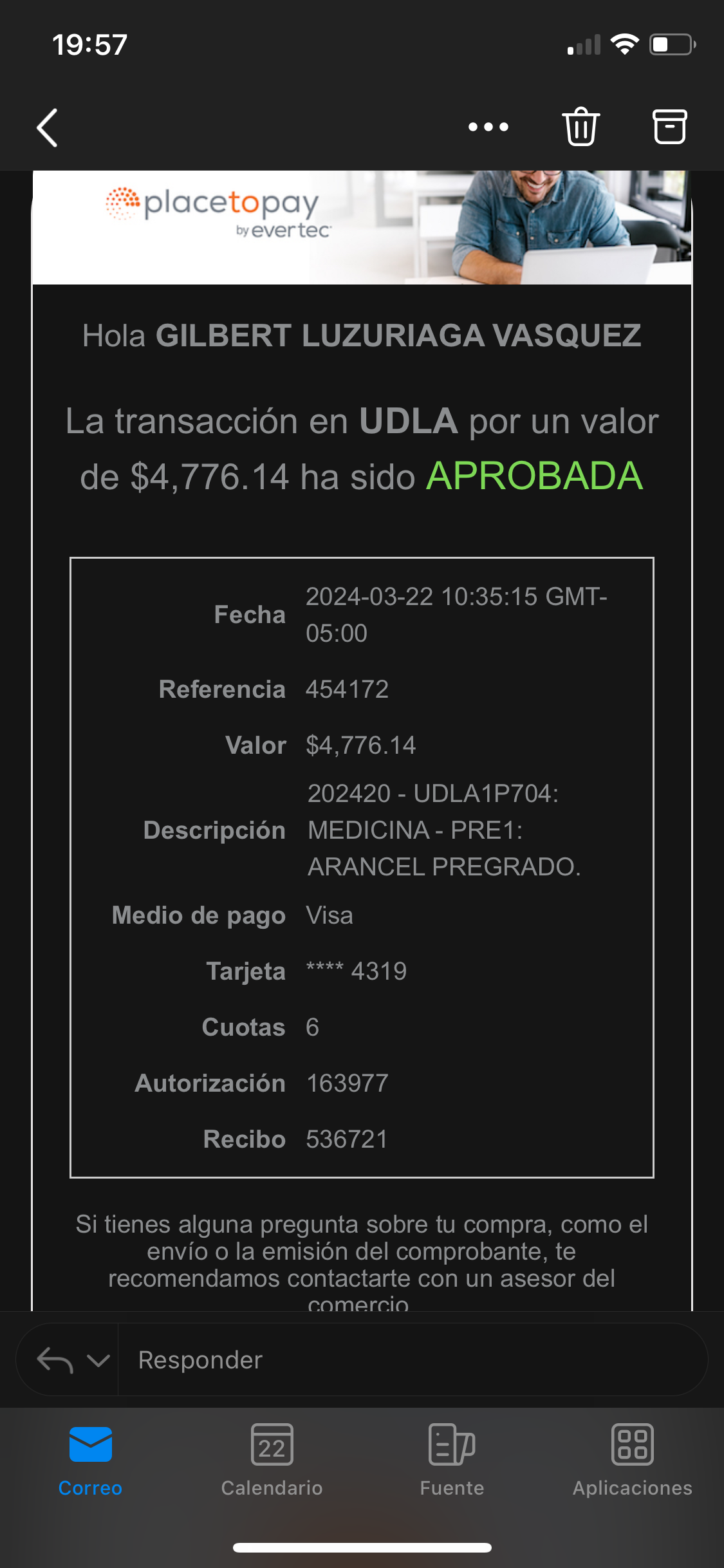The image size is (724, 1568).
Task: Expand the reply options arrow
Action: pos(98,1360)
